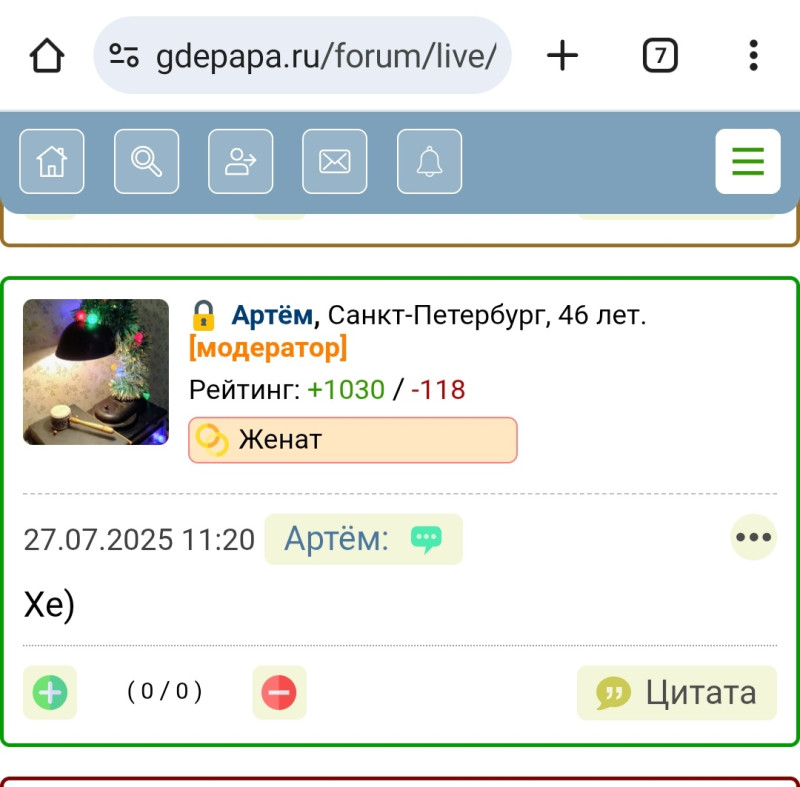Open Артём's profile picture
This screenshot has width=800, height=787.
pos(96,372)
